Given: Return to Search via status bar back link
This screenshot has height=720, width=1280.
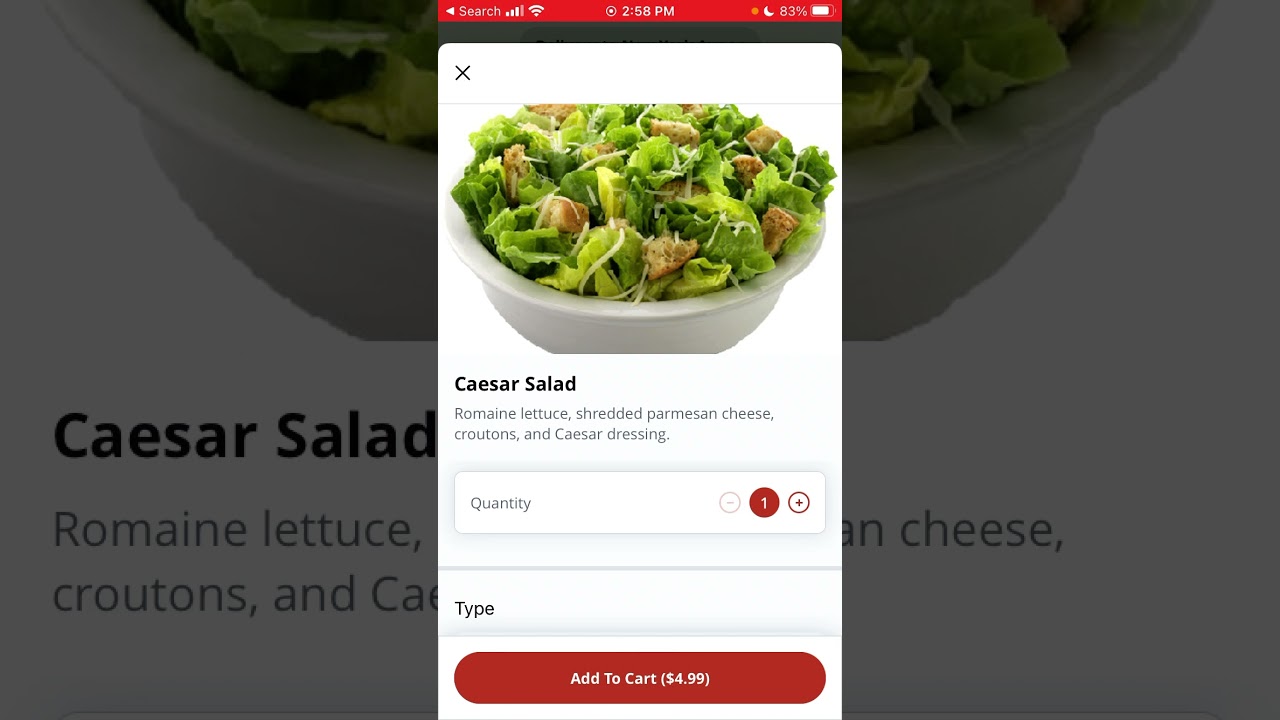Looking at the screenshot, I should [x=473, y=11].
